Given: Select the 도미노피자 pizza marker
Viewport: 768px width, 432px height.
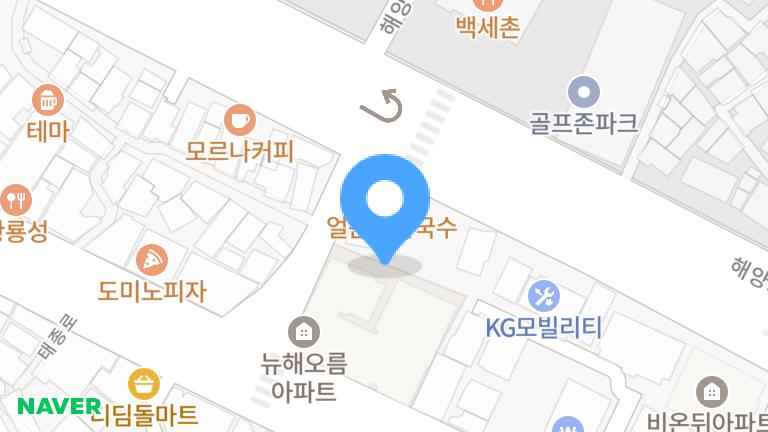Looking at the screenshot, I should pyautogui.click(x=151, y=260).
